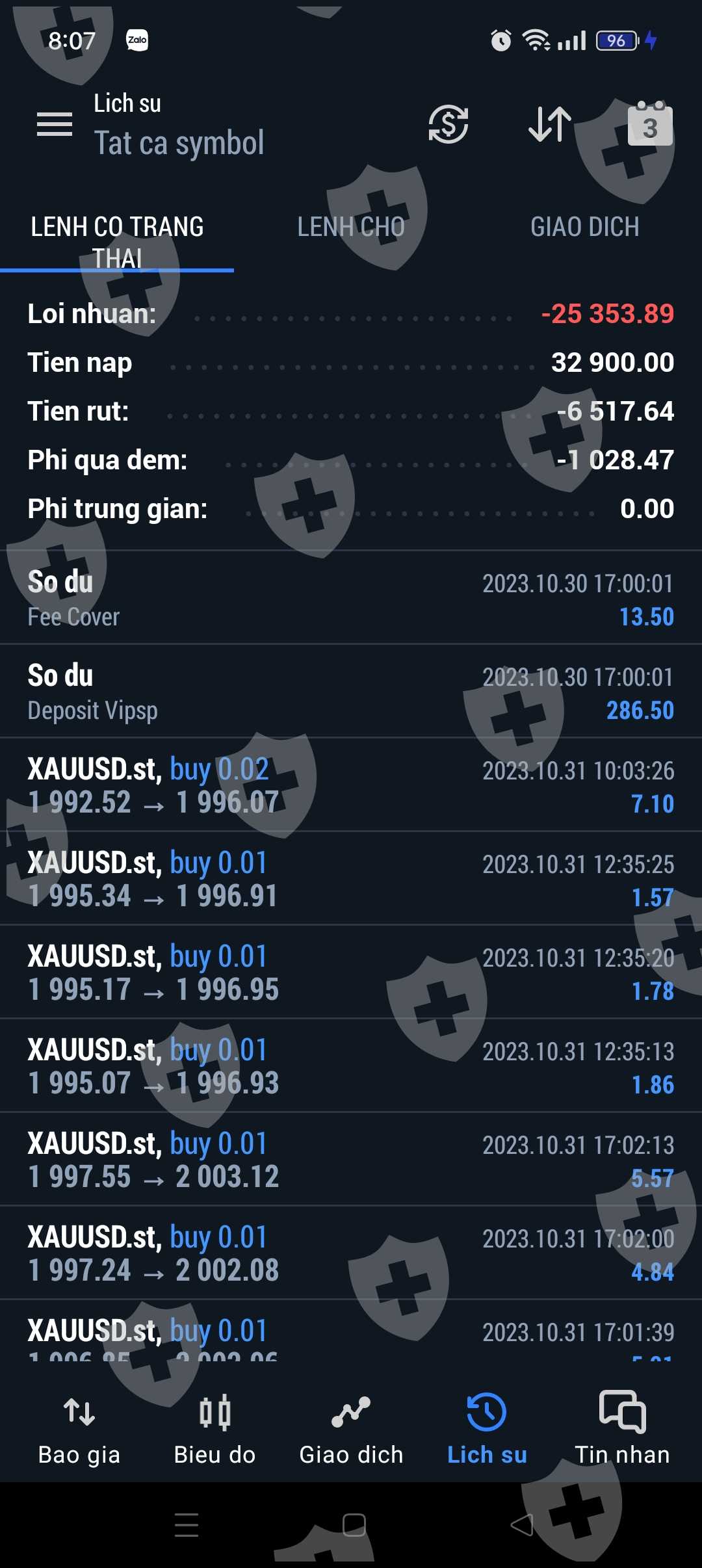
Task: Open the hamburger drawer menu
Action: [x=55, y=124]
